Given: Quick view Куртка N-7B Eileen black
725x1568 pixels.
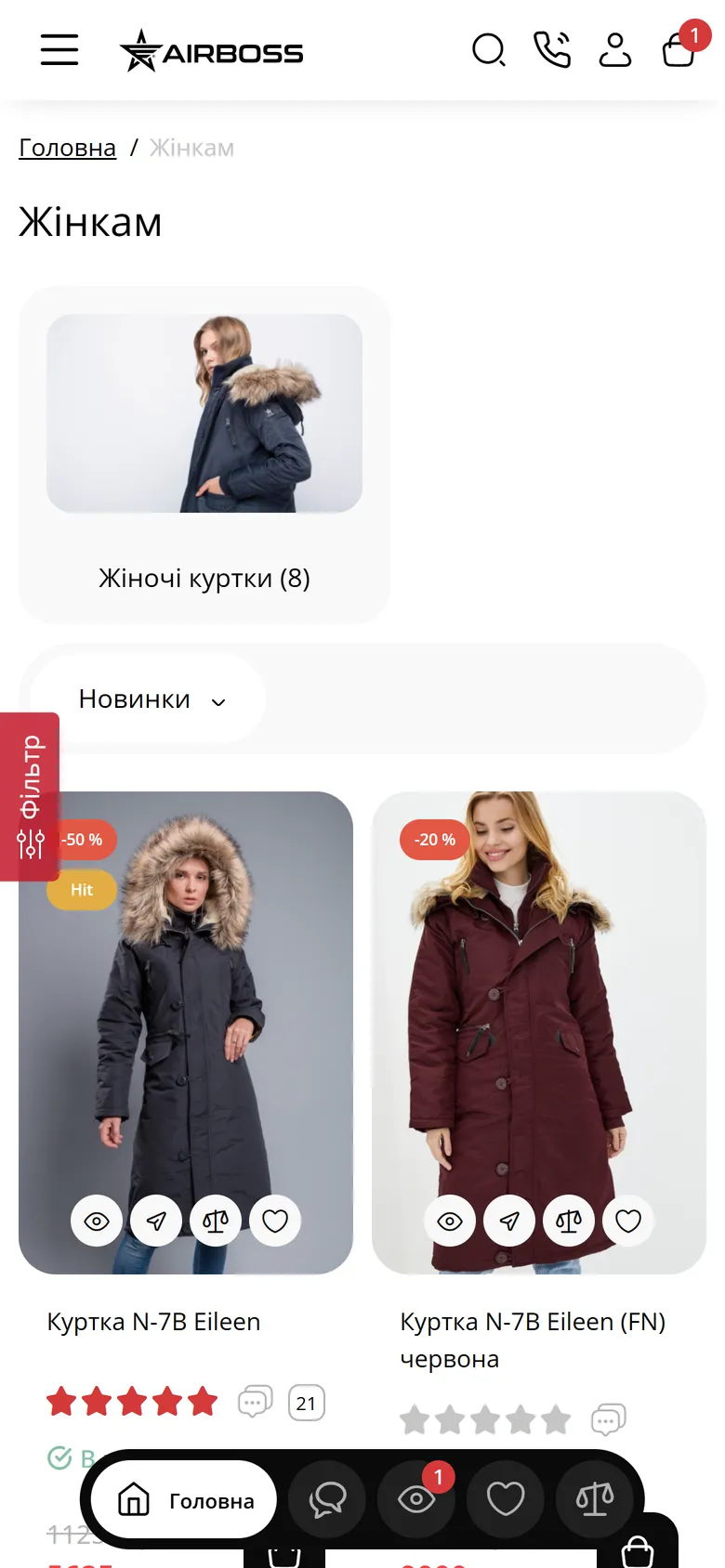Looking at the screenshot, I should (97, 1221).
